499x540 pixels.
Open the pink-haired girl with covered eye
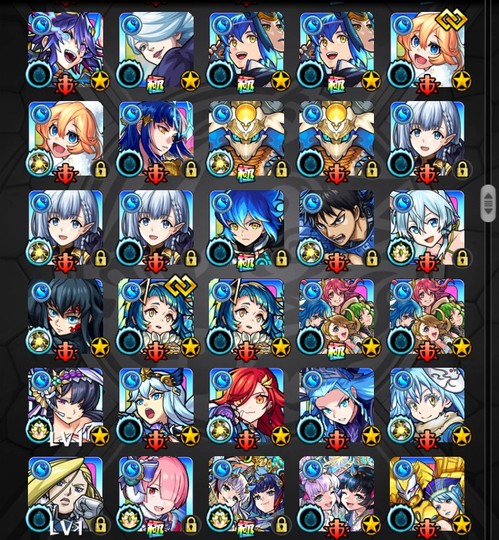tap(157, 495)
